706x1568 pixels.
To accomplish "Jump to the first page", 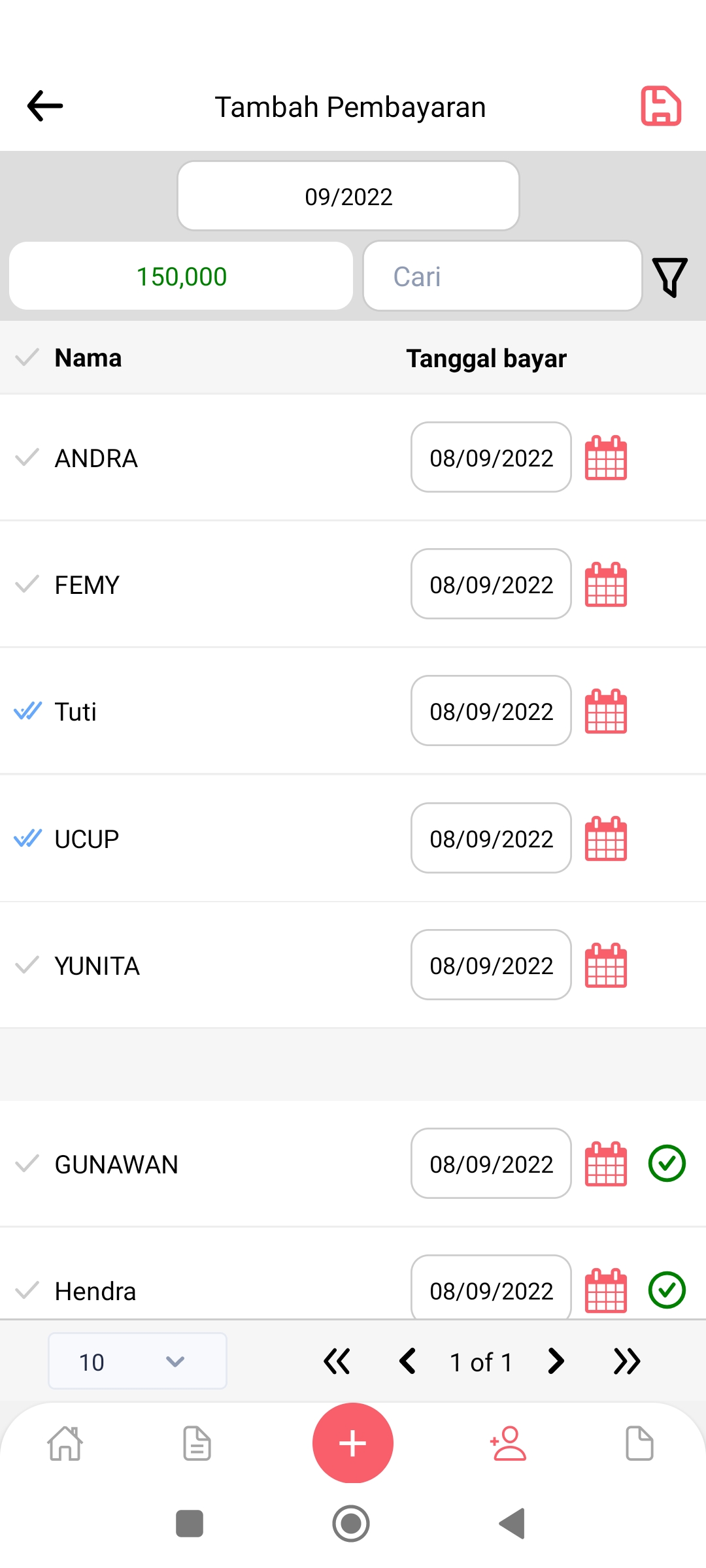I will (337, 1362).
